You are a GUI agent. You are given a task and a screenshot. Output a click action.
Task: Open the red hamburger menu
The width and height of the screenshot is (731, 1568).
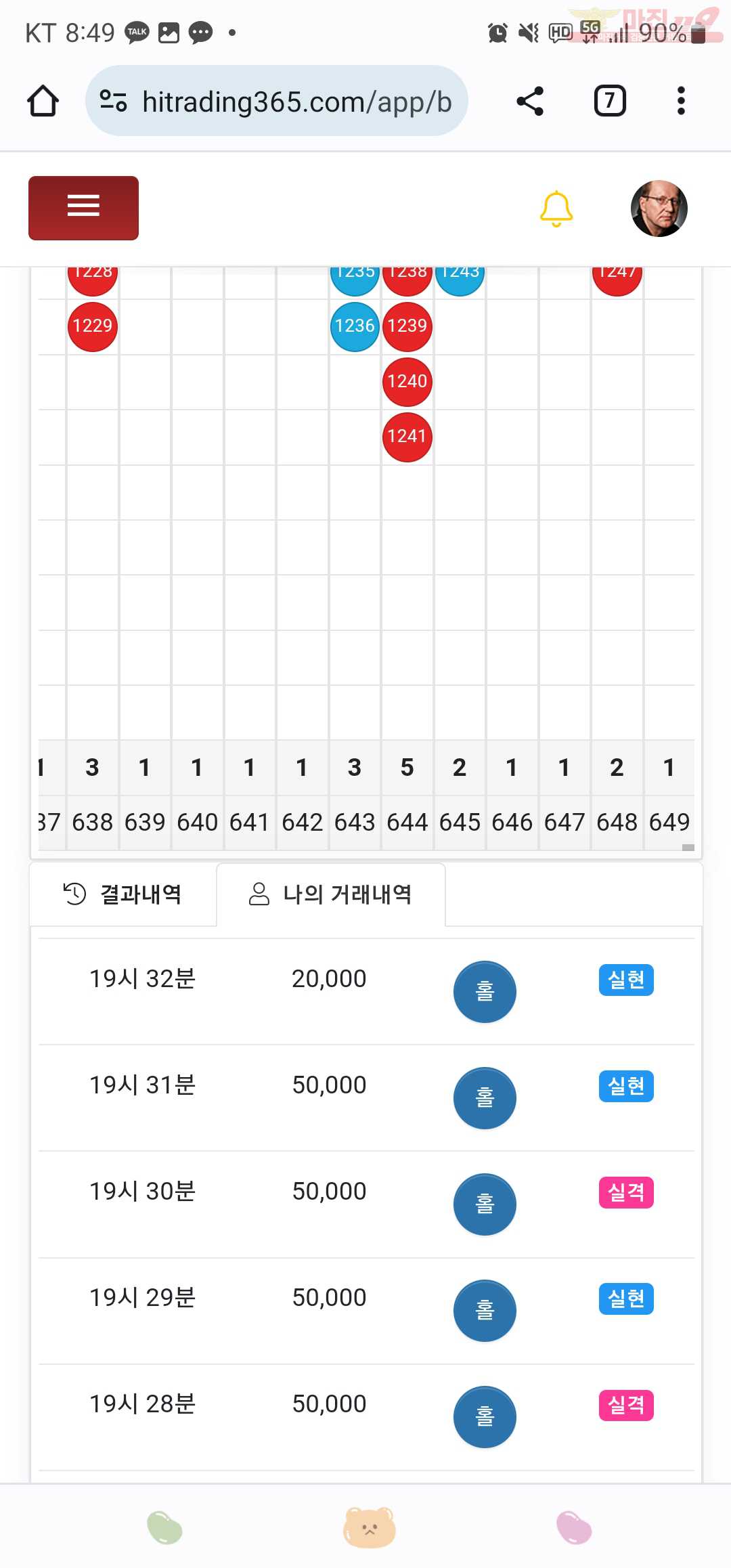83,208
